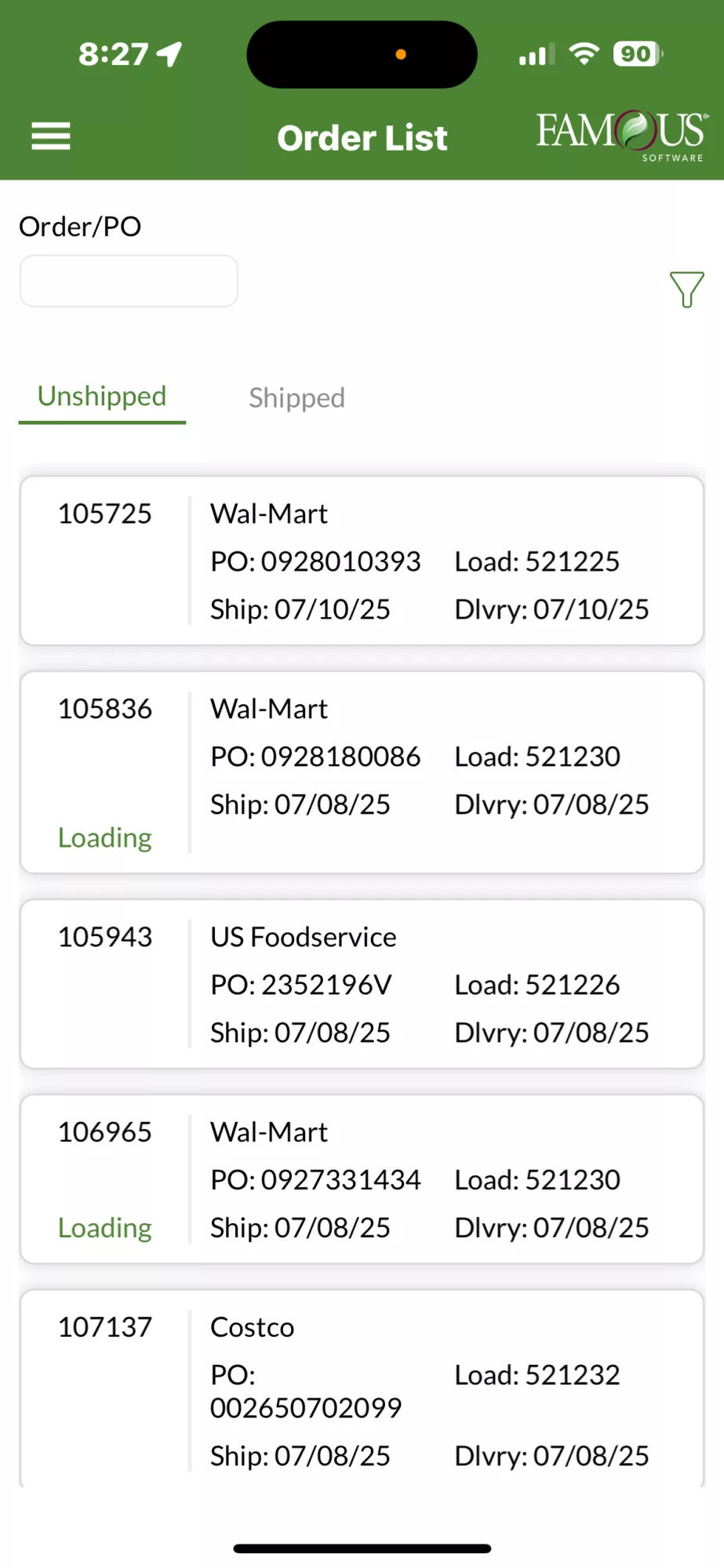View Costco order 107137
The image size is (724, 1568).
362,1389
